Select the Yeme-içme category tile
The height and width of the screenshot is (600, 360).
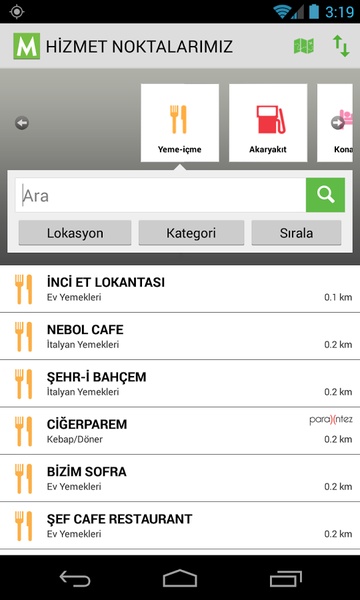pyautogui.click(x=180, y=123)
